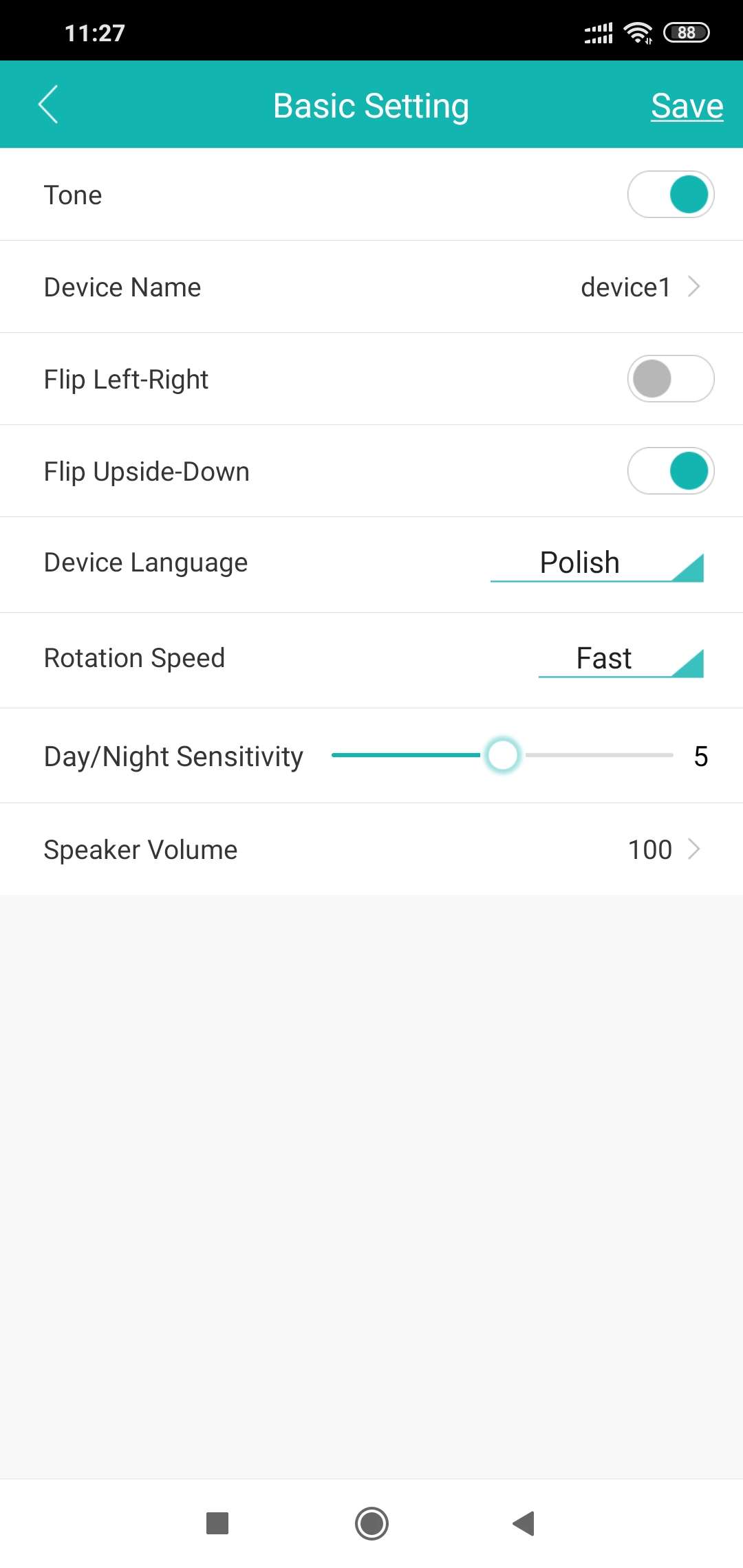Disable Flip Upside-Down
This screenshot has width=743, height=1568.
[671, 471]
